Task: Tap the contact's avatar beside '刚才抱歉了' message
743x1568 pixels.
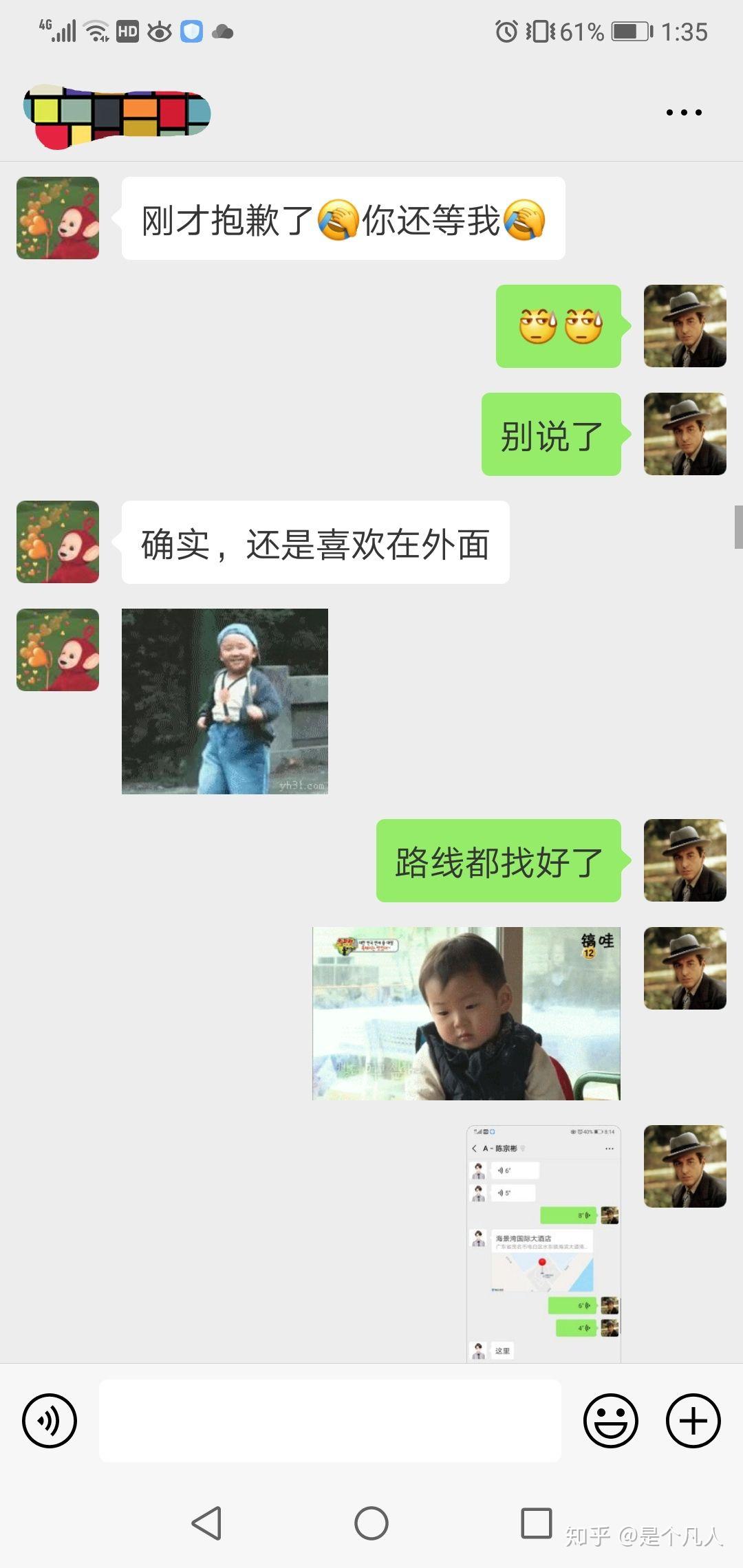Action: (58, 218)
